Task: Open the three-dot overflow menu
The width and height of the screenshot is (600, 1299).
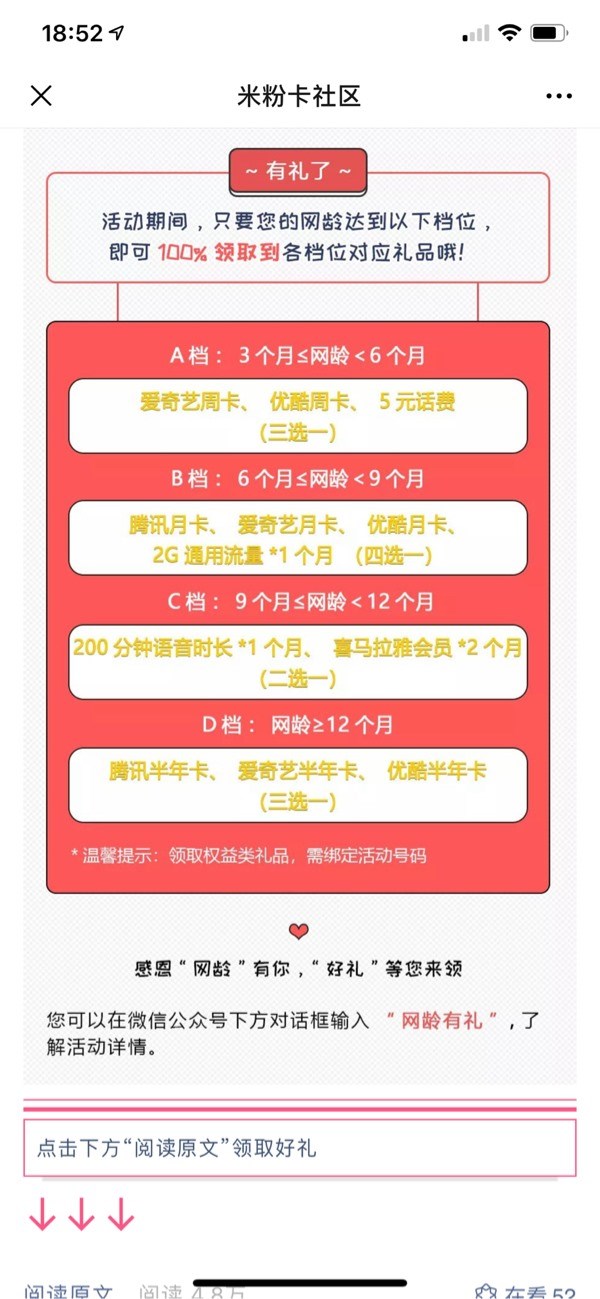Action: click(x=558, y=96)
